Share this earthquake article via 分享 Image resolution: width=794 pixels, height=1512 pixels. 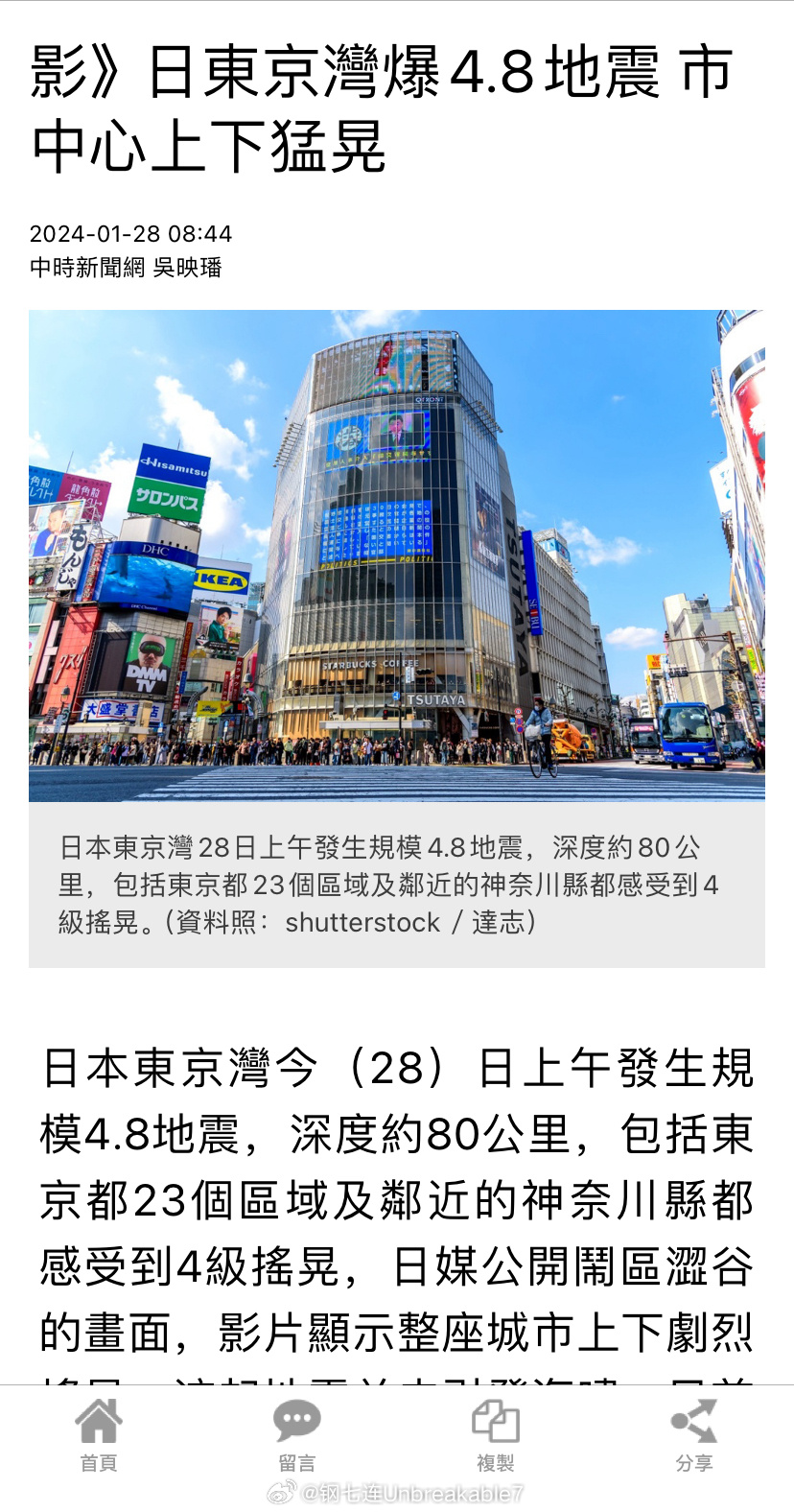(x=694, y=1435)
